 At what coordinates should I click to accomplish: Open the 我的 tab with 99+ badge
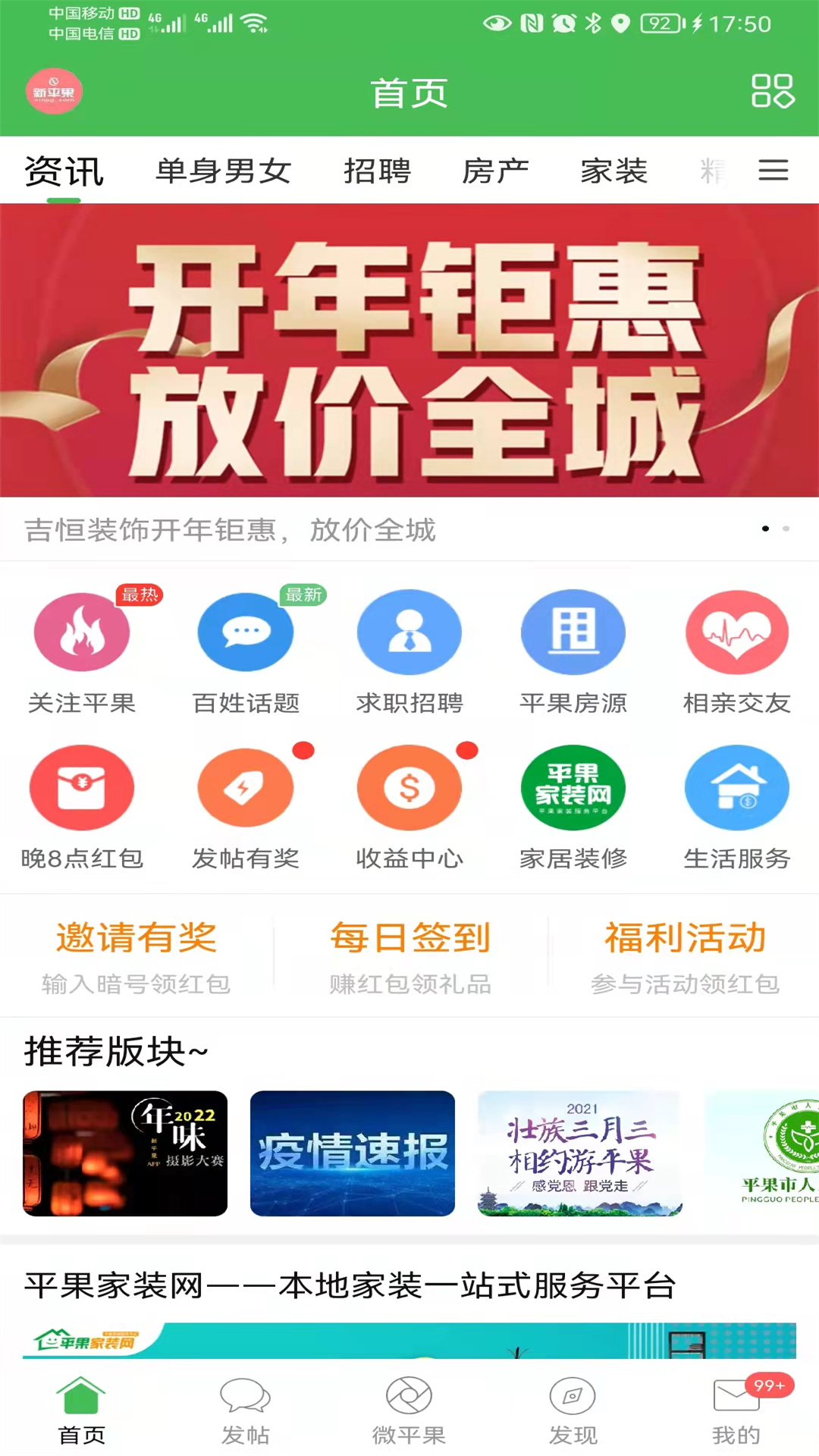[x=736, y=1410]
